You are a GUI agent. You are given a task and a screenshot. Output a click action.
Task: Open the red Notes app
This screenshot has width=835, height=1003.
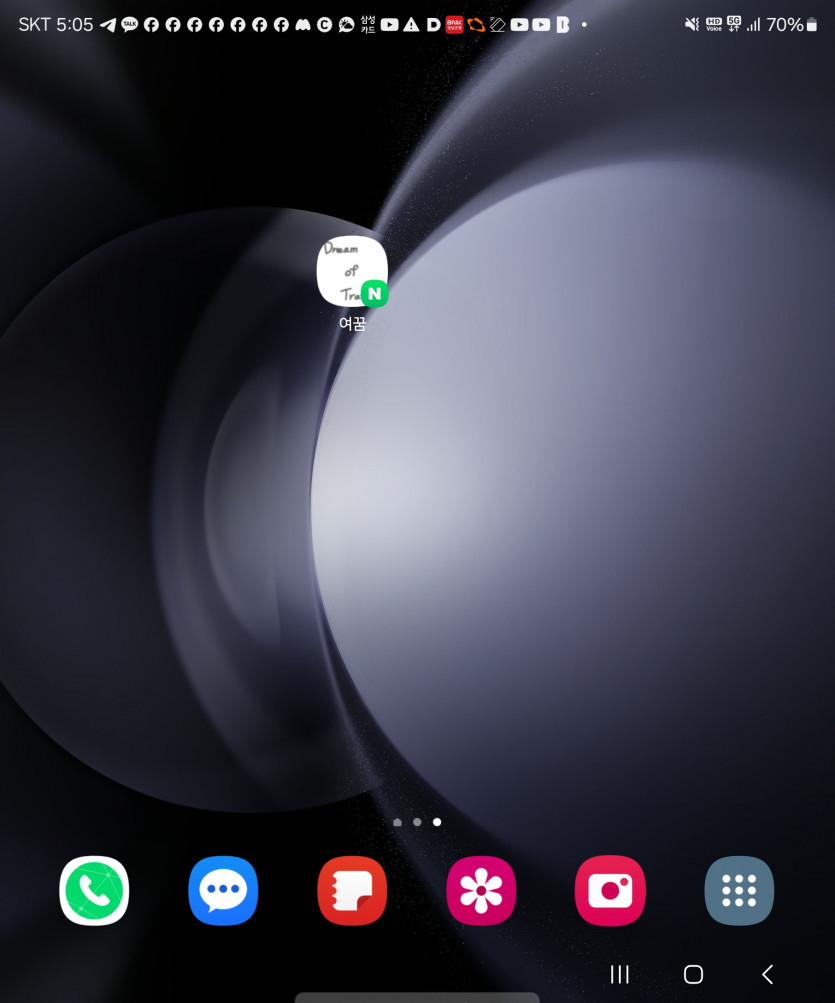coord(352,890)
